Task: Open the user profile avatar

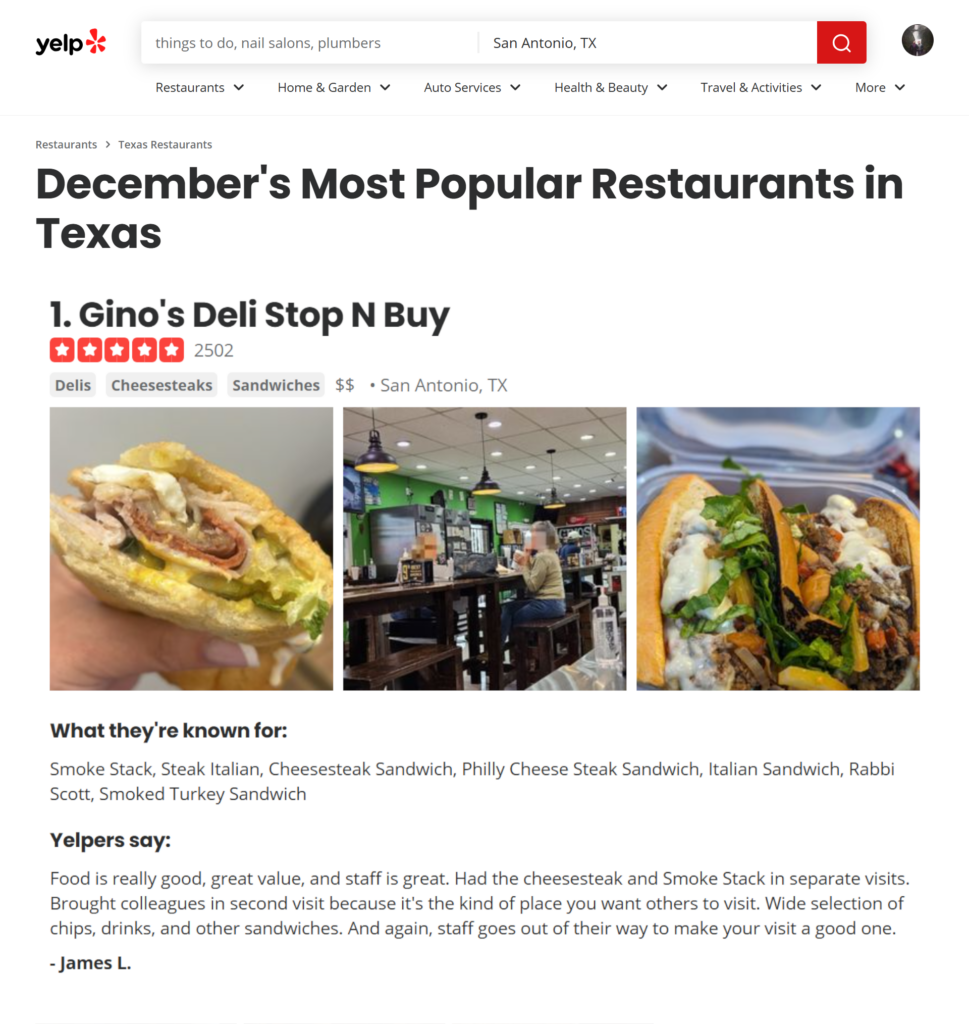Action: coord(917,41)
